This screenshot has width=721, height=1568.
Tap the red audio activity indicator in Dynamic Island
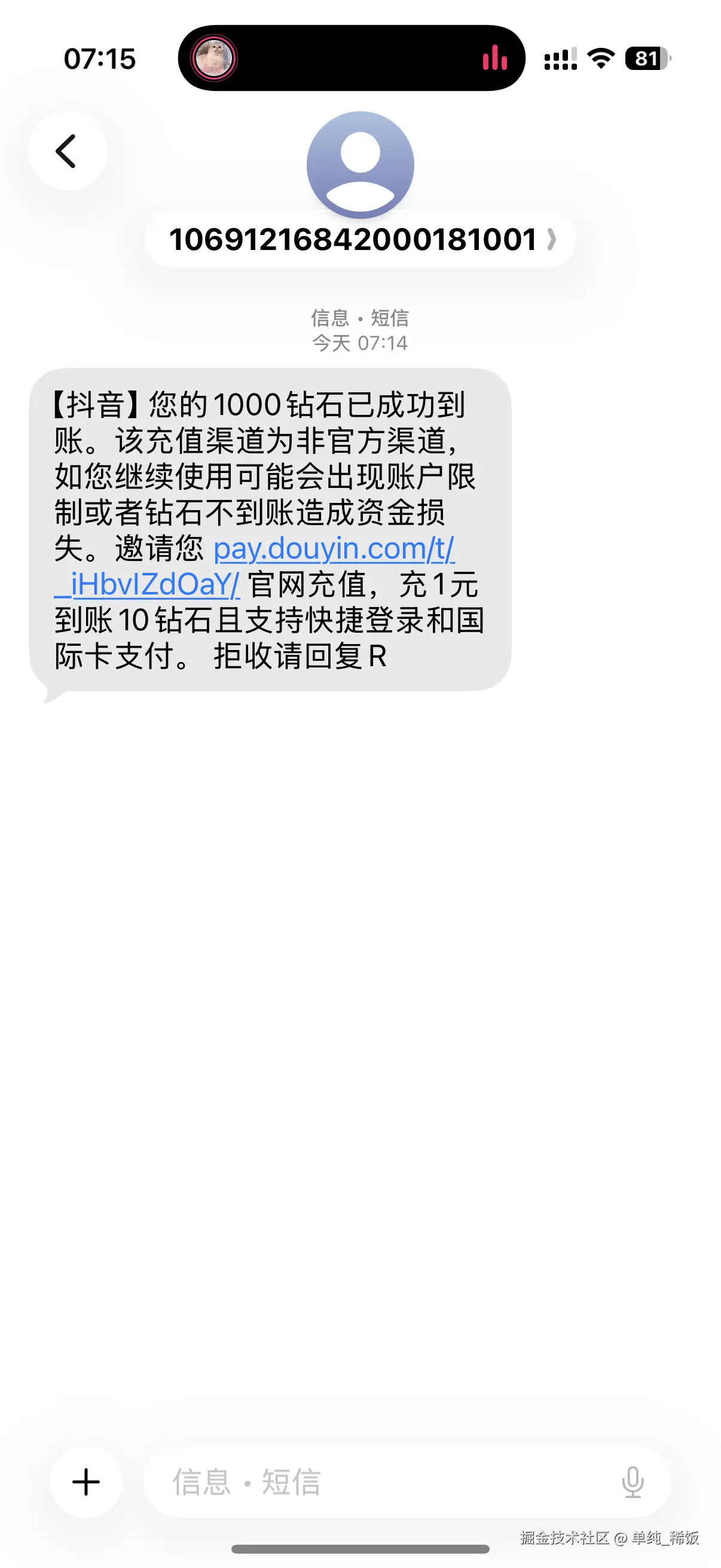(x=496, y=59)
